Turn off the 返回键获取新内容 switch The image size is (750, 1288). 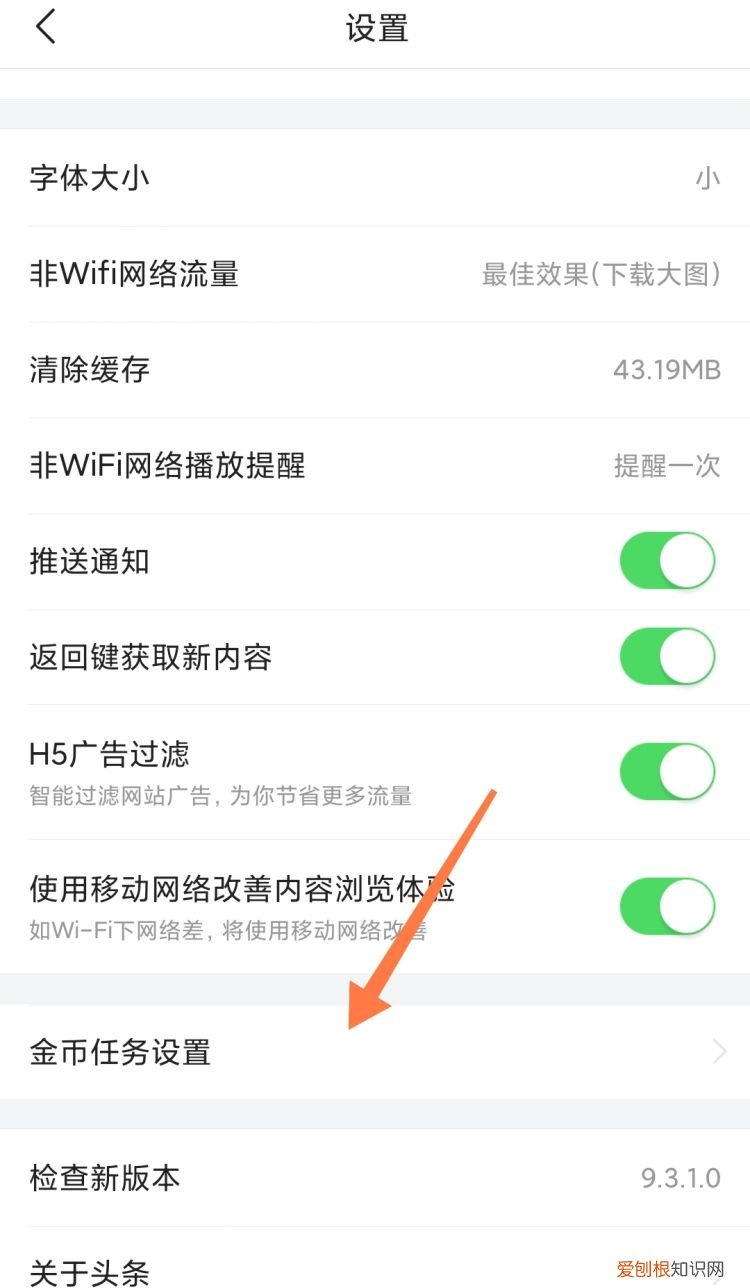667,656
